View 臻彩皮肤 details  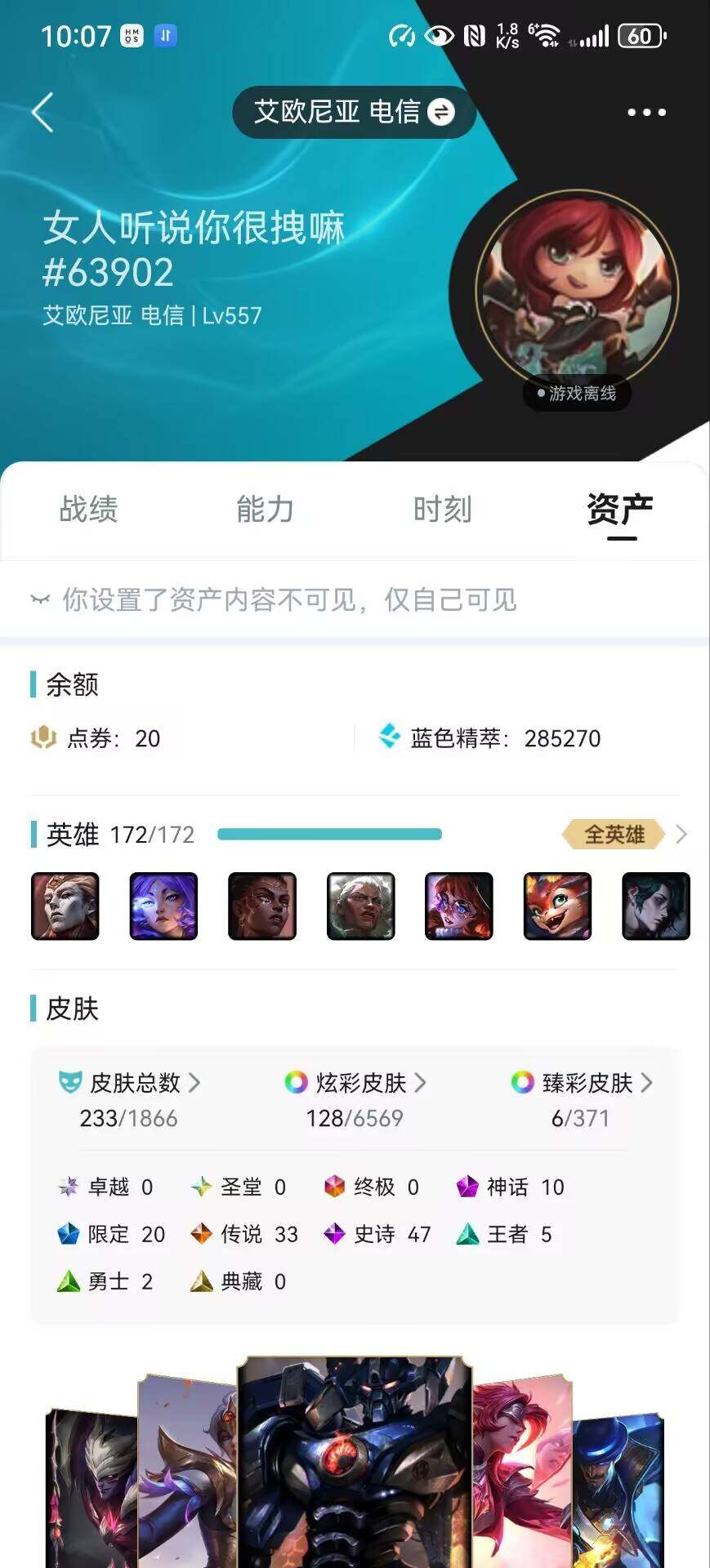(583, 1083)
